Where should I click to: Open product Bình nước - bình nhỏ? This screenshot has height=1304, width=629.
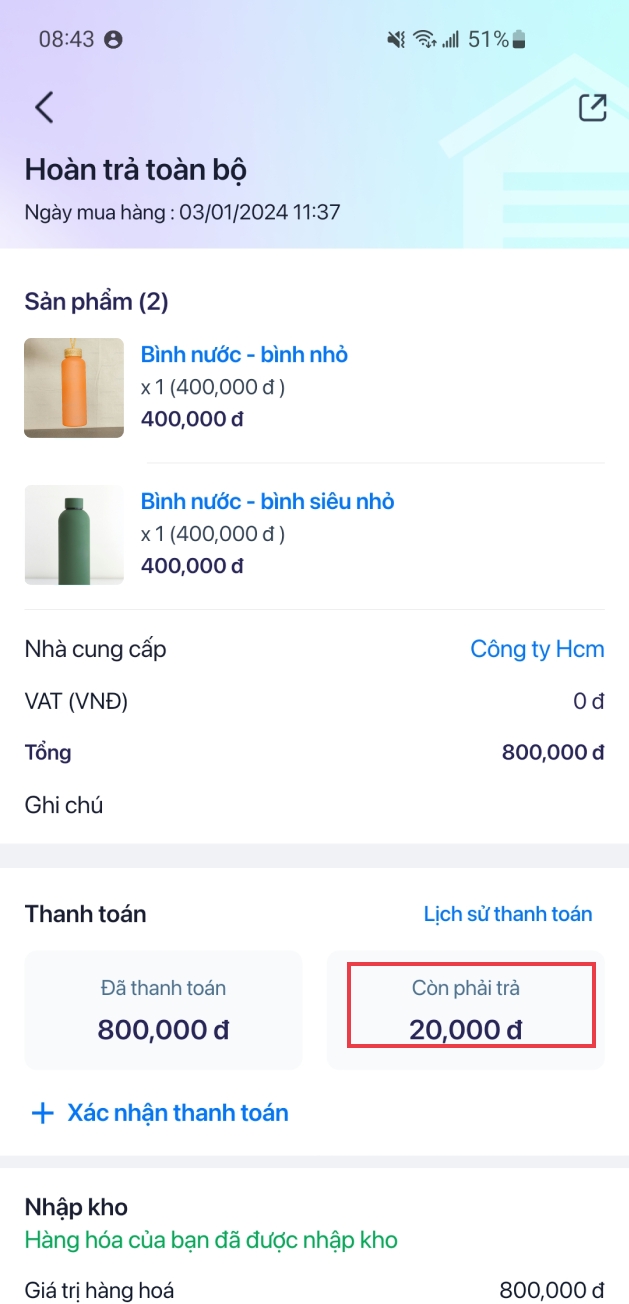point(244,354)
